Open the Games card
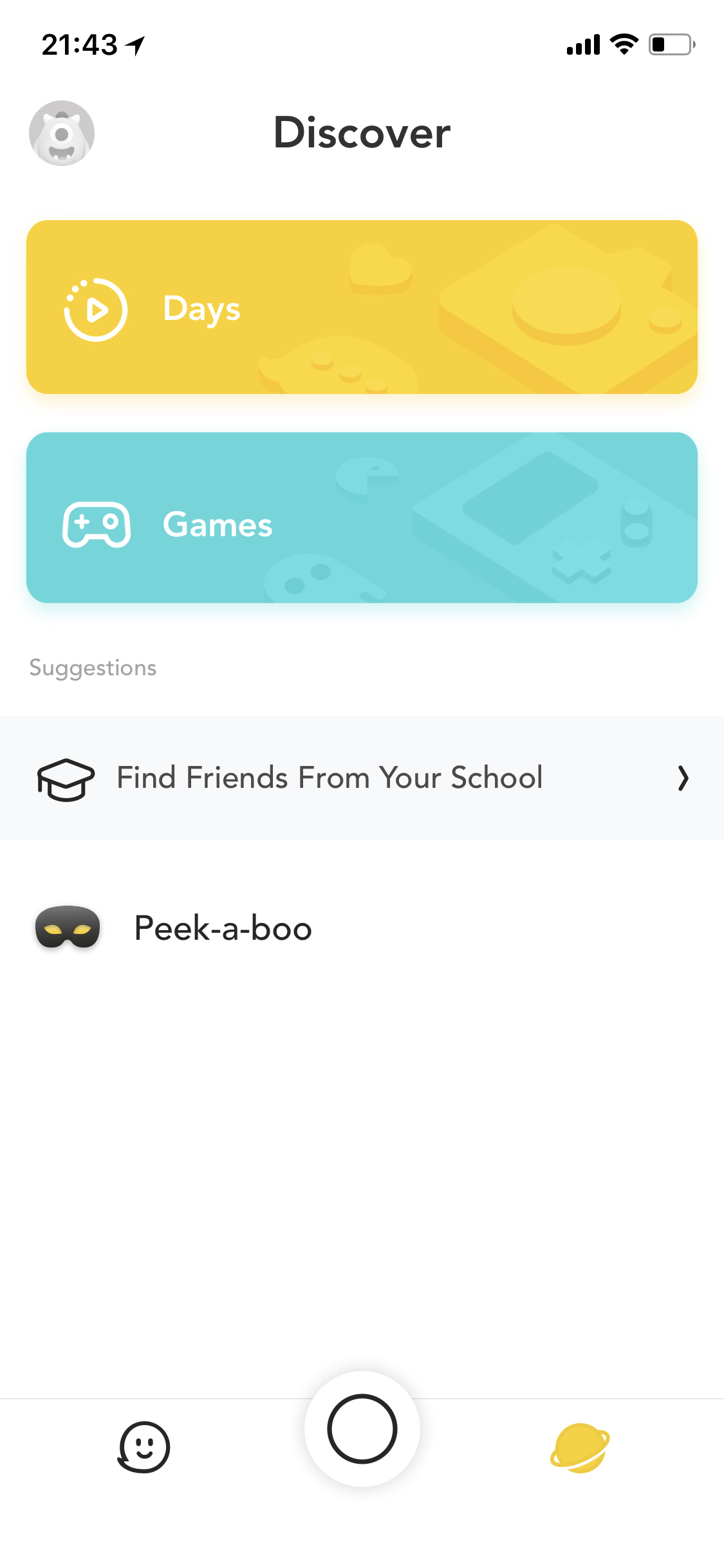 (x=362, y=518)
